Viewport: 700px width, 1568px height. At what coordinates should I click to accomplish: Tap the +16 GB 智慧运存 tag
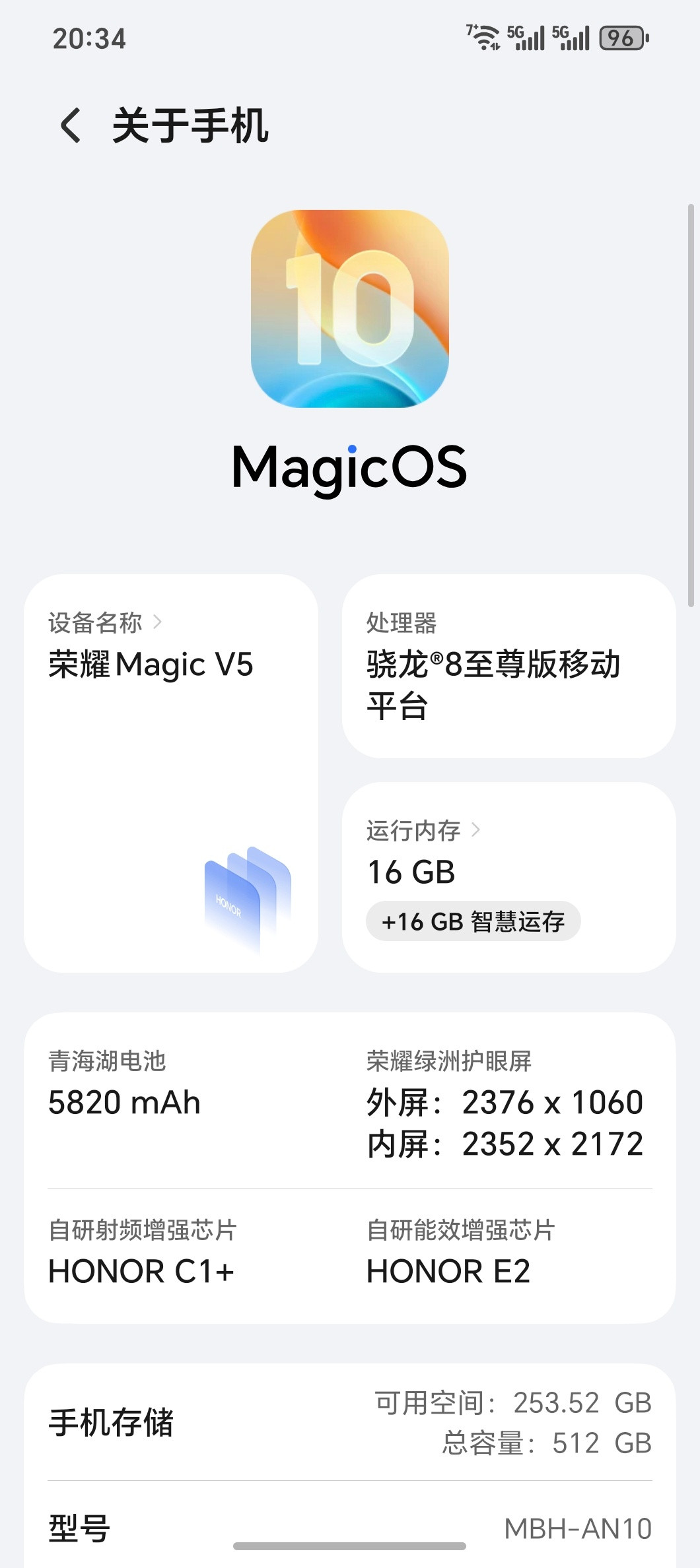click(475, 922)
